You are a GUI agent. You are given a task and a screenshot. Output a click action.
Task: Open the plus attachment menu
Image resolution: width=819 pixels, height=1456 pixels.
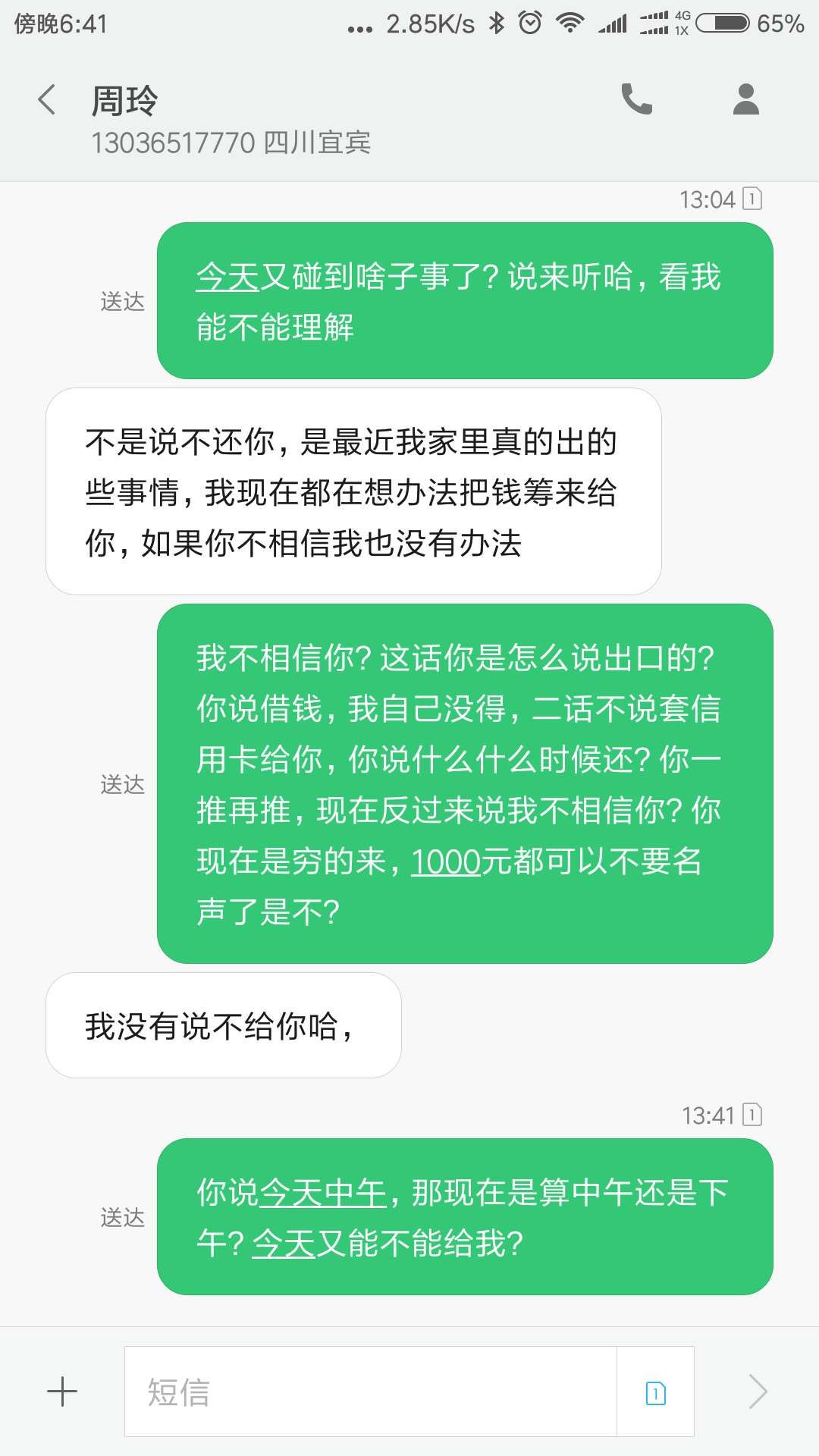point(62,1392)
